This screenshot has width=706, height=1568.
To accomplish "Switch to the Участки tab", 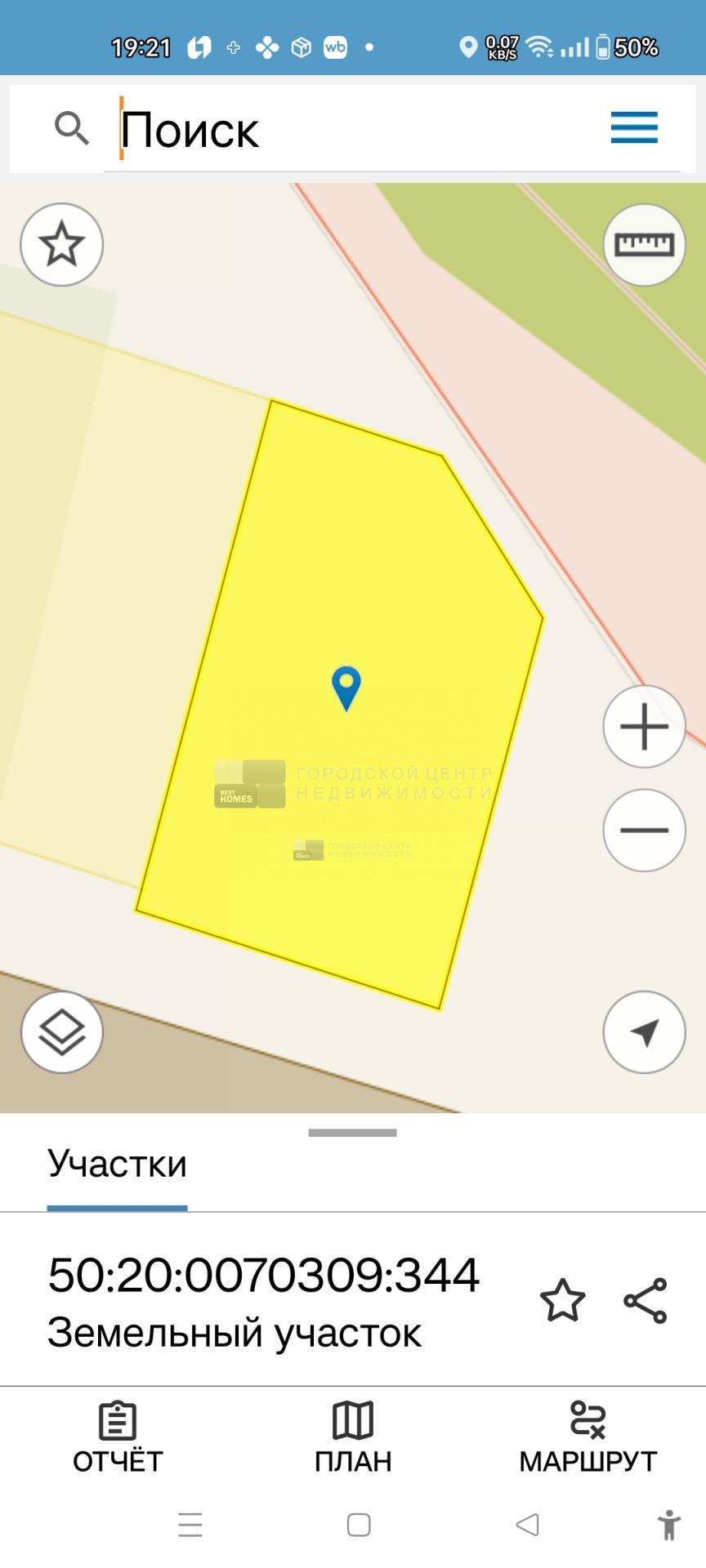I will pyautogui.click(x=117, y=1164).
